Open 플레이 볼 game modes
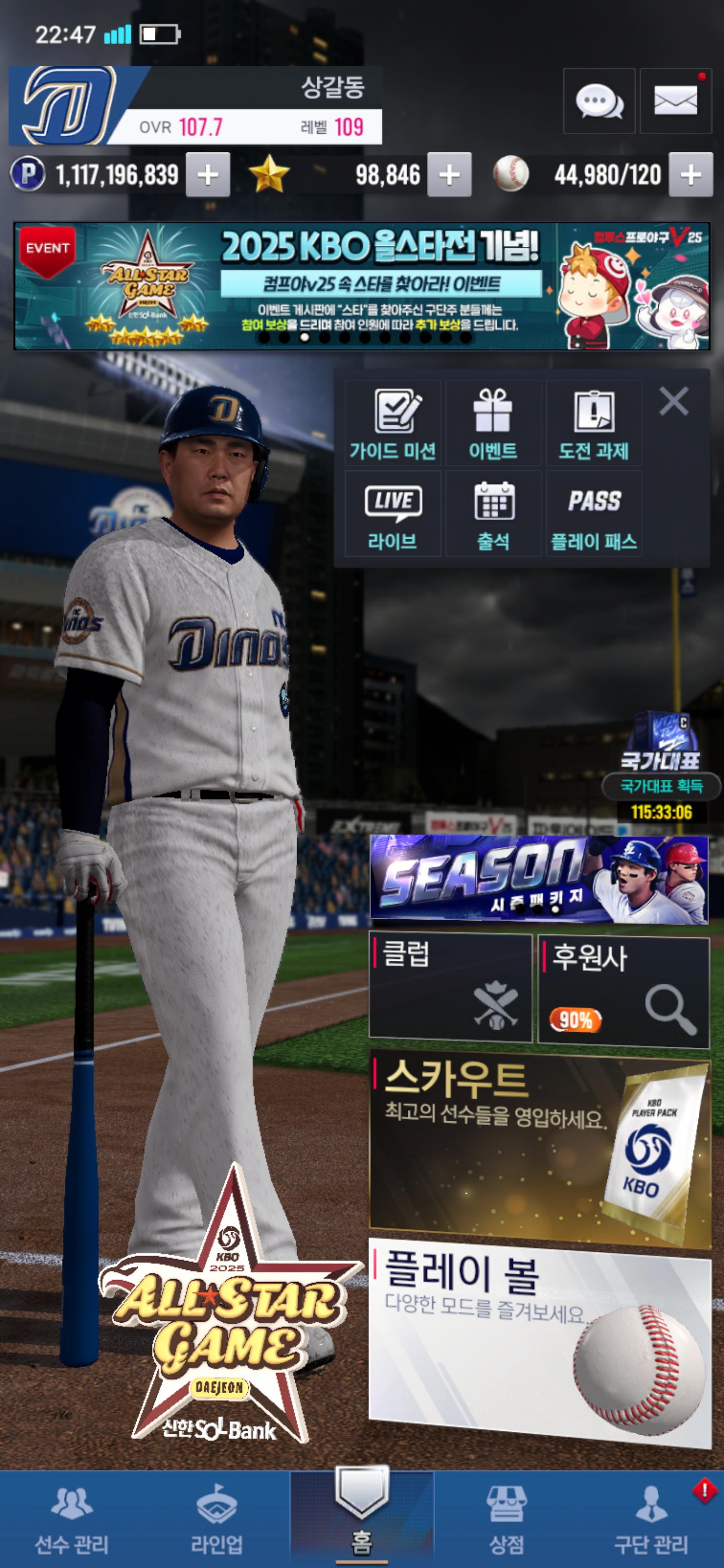This screenshot has height=1568, width=724. point(539,1339)
